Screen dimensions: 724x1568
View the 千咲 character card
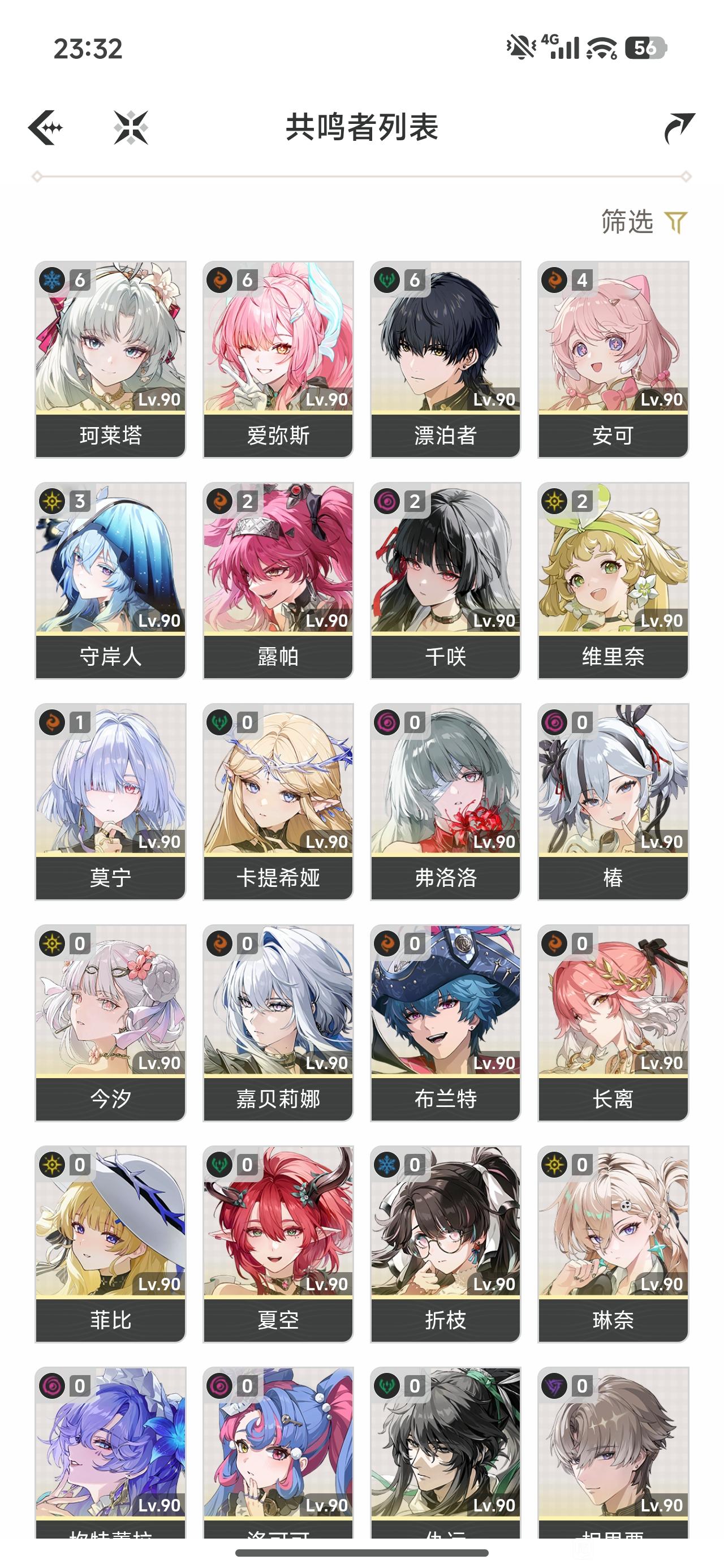(445, 580)
